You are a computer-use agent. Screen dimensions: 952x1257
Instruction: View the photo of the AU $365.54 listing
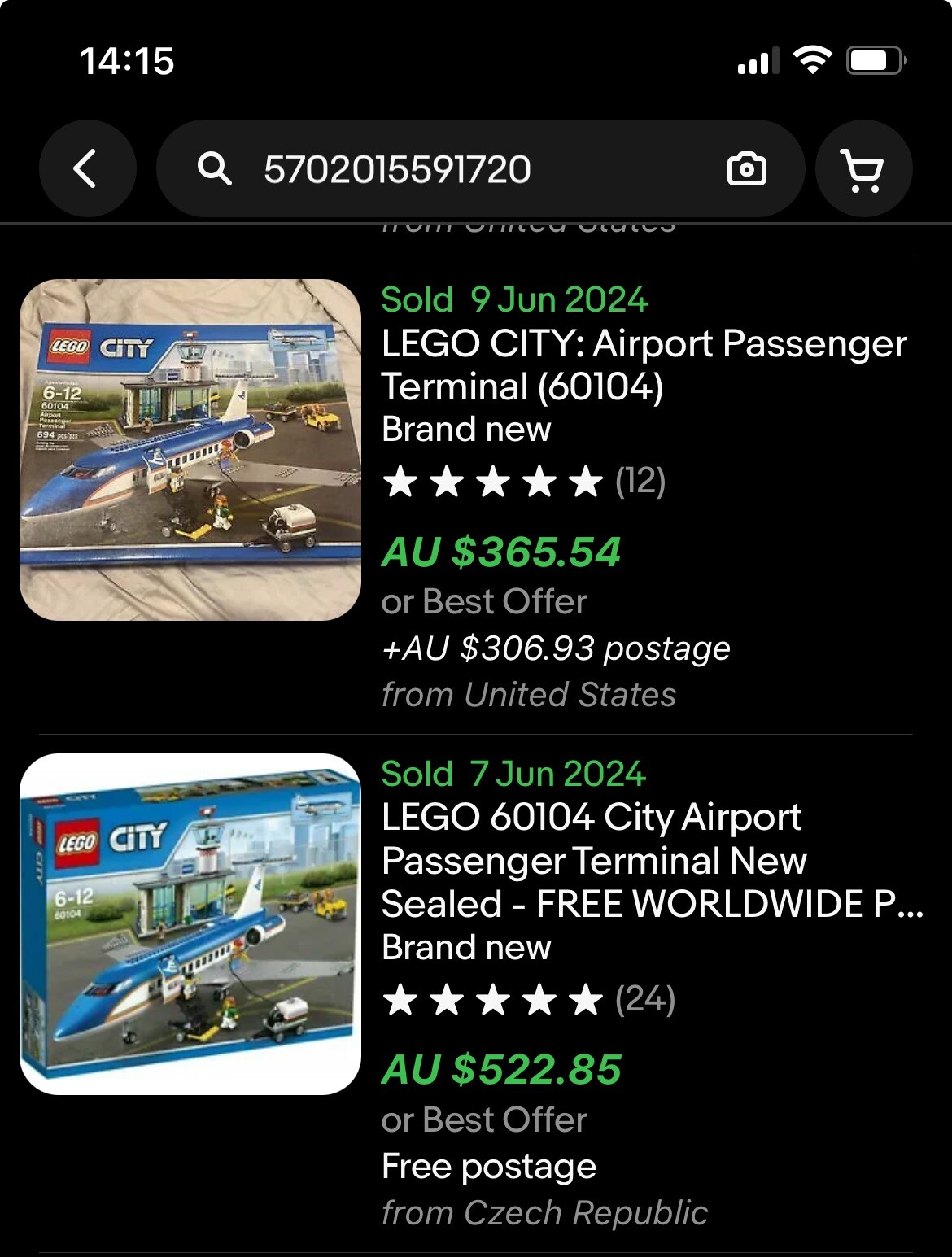190,450
